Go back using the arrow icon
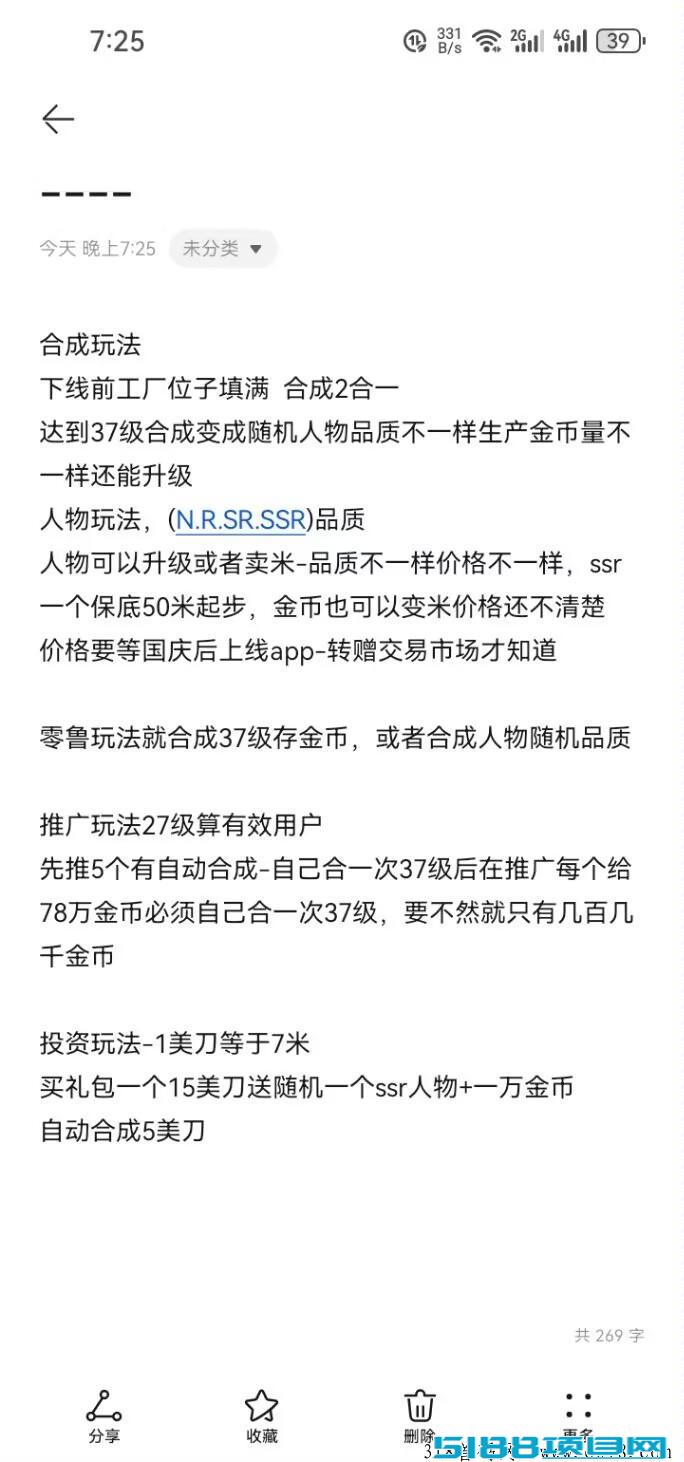Screen dimensions: 684x1462 tap(58, 119)
